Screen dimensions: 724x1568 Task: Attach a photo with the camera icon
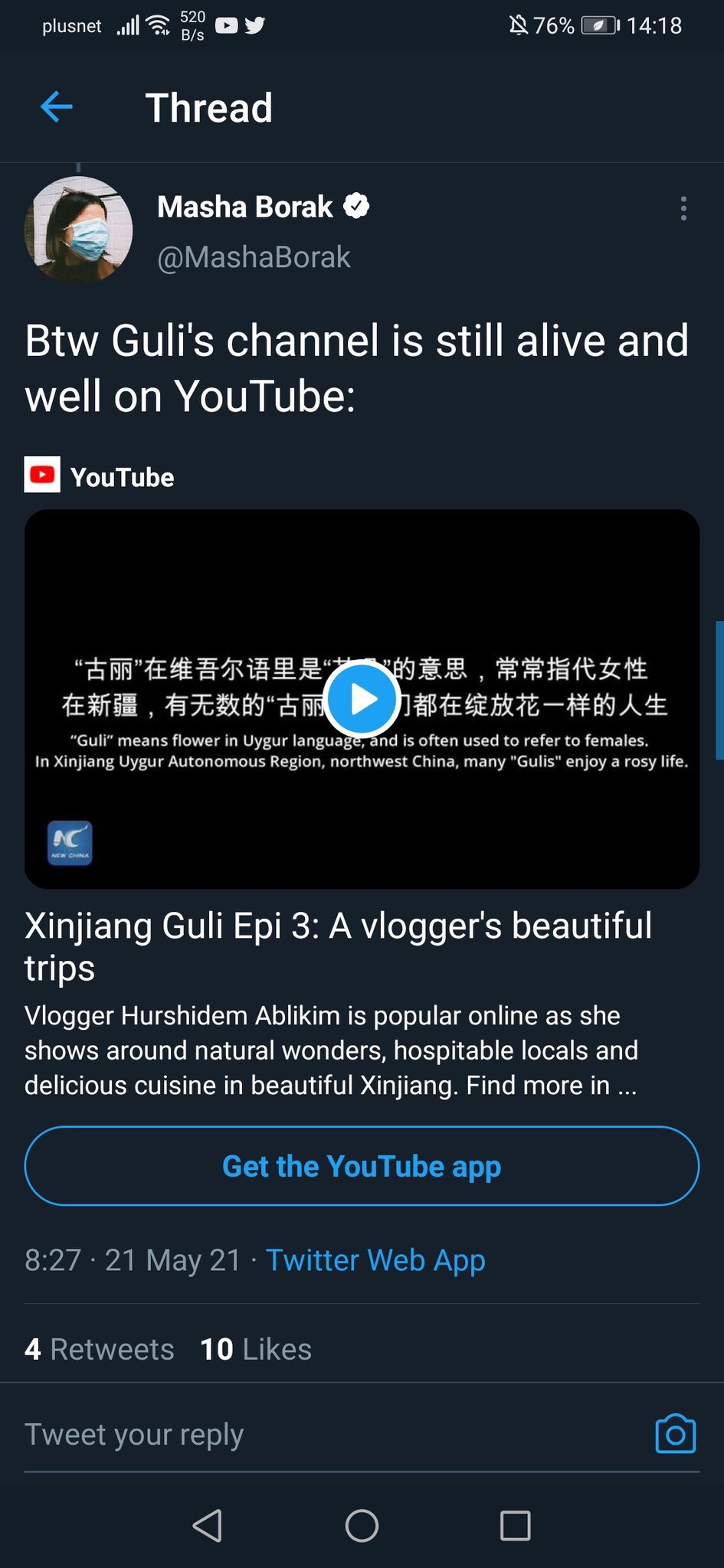pyautogui.click(x=675, y=1434)
